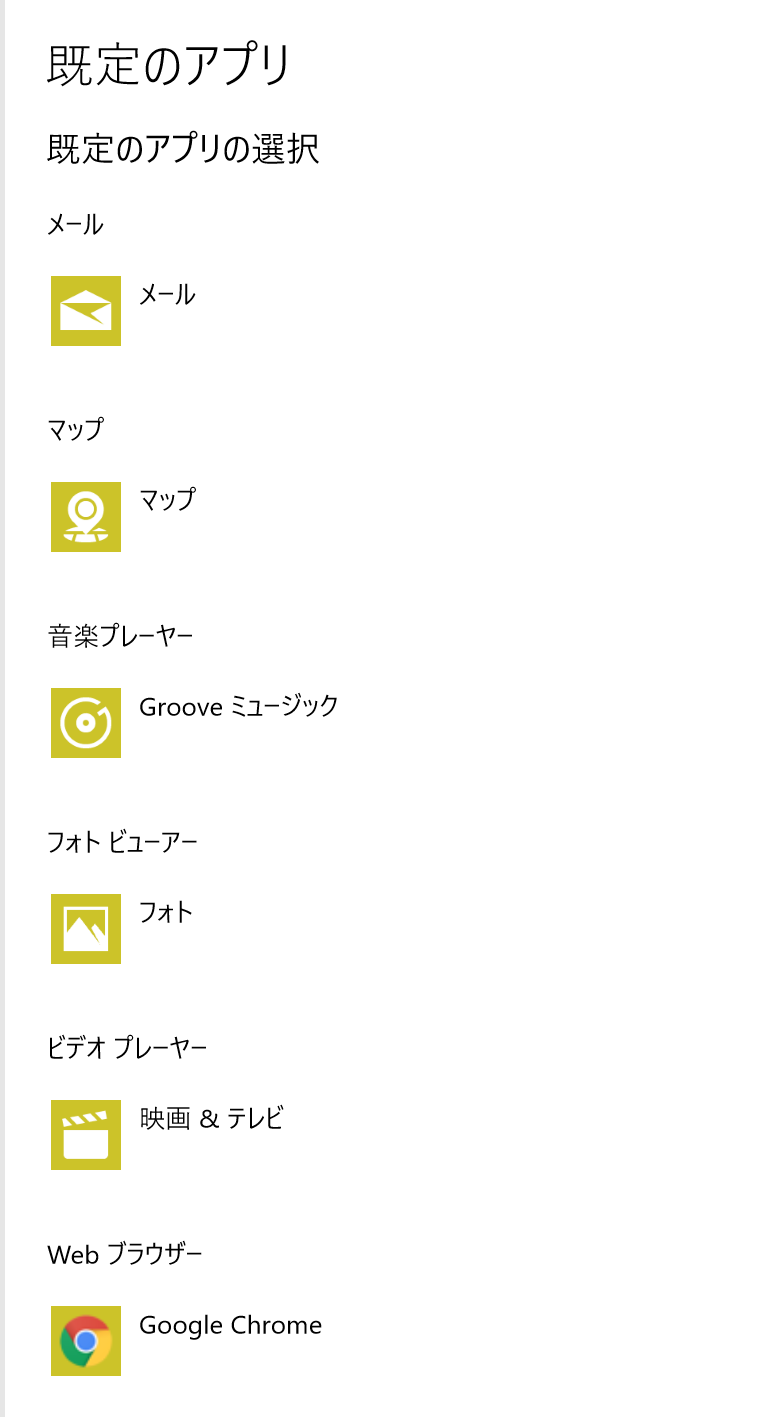Change the フォト photo viewer default
The height and width of the screenshot is (1417, 776).
click(122, 929)
